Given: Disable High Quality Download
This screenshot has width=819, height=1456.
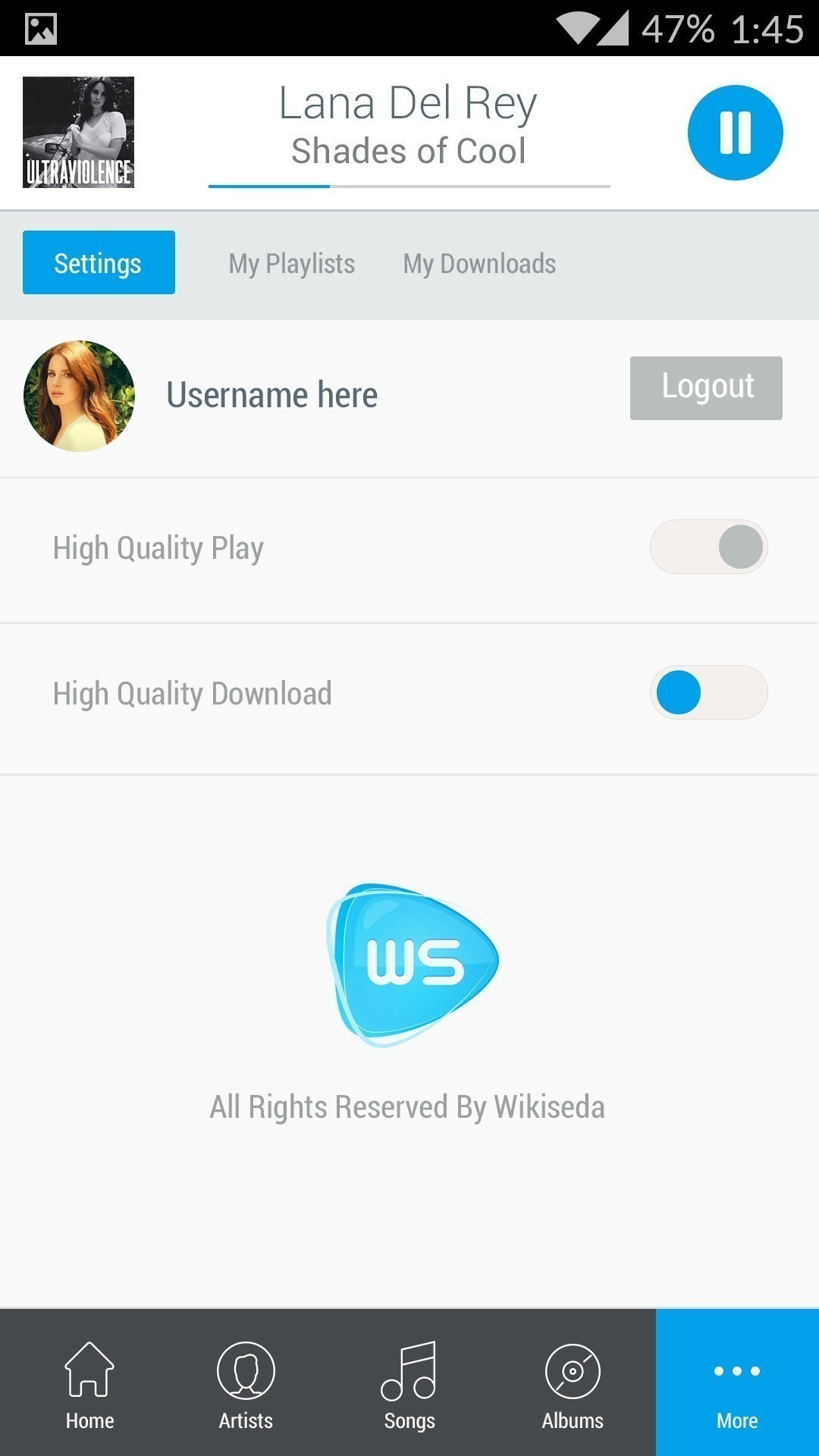Looking at the screenshot, I should 708,692.
